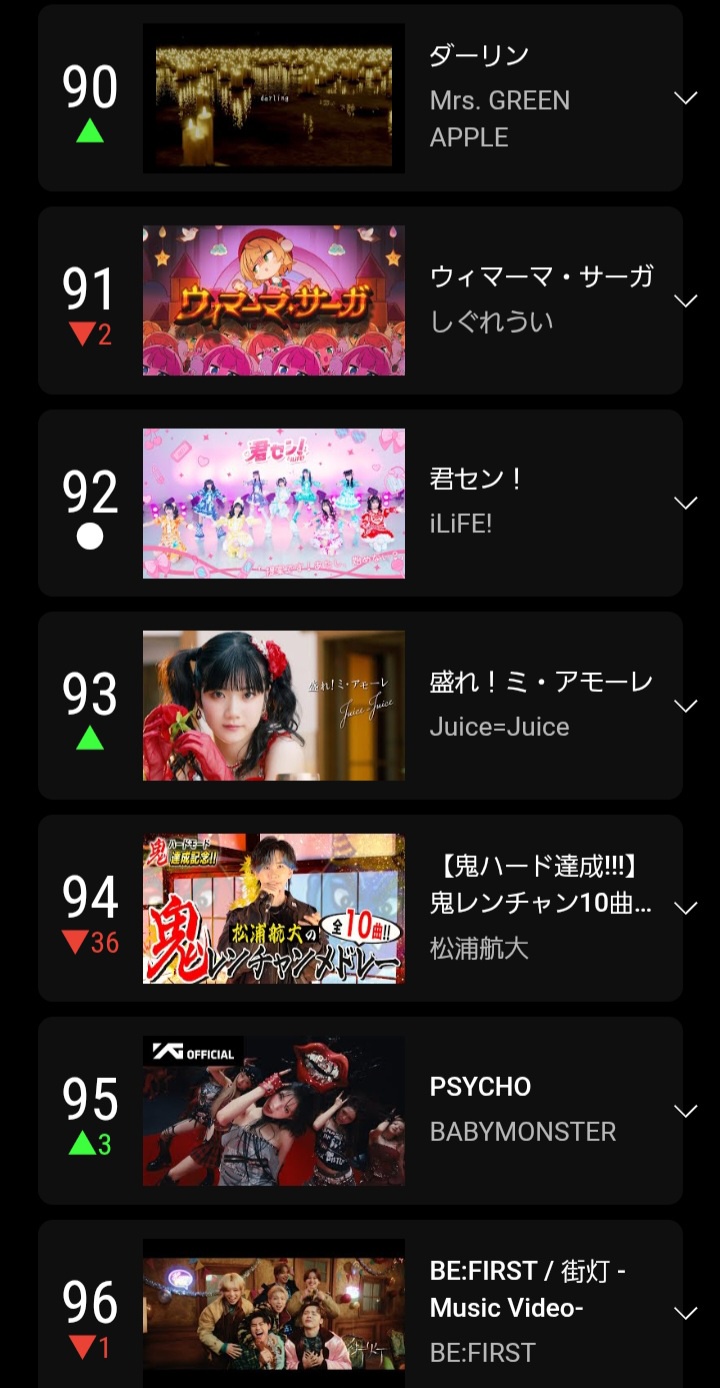Open the ダーリン video thumbnail
The width and height of the screenshot is (720, 1388).
point(274,98)
